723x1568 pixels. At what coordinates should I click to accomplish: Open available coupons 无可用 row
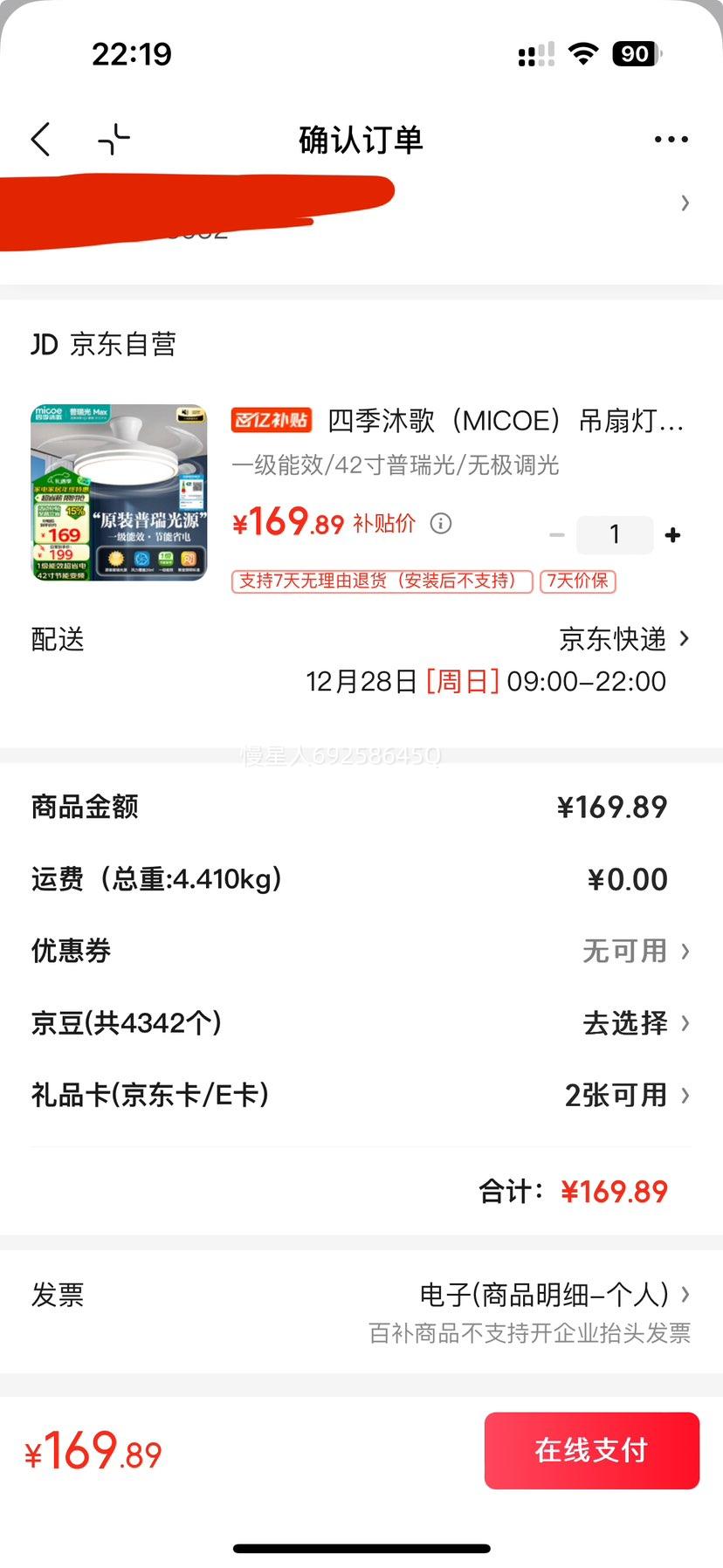tap(624, 951)
